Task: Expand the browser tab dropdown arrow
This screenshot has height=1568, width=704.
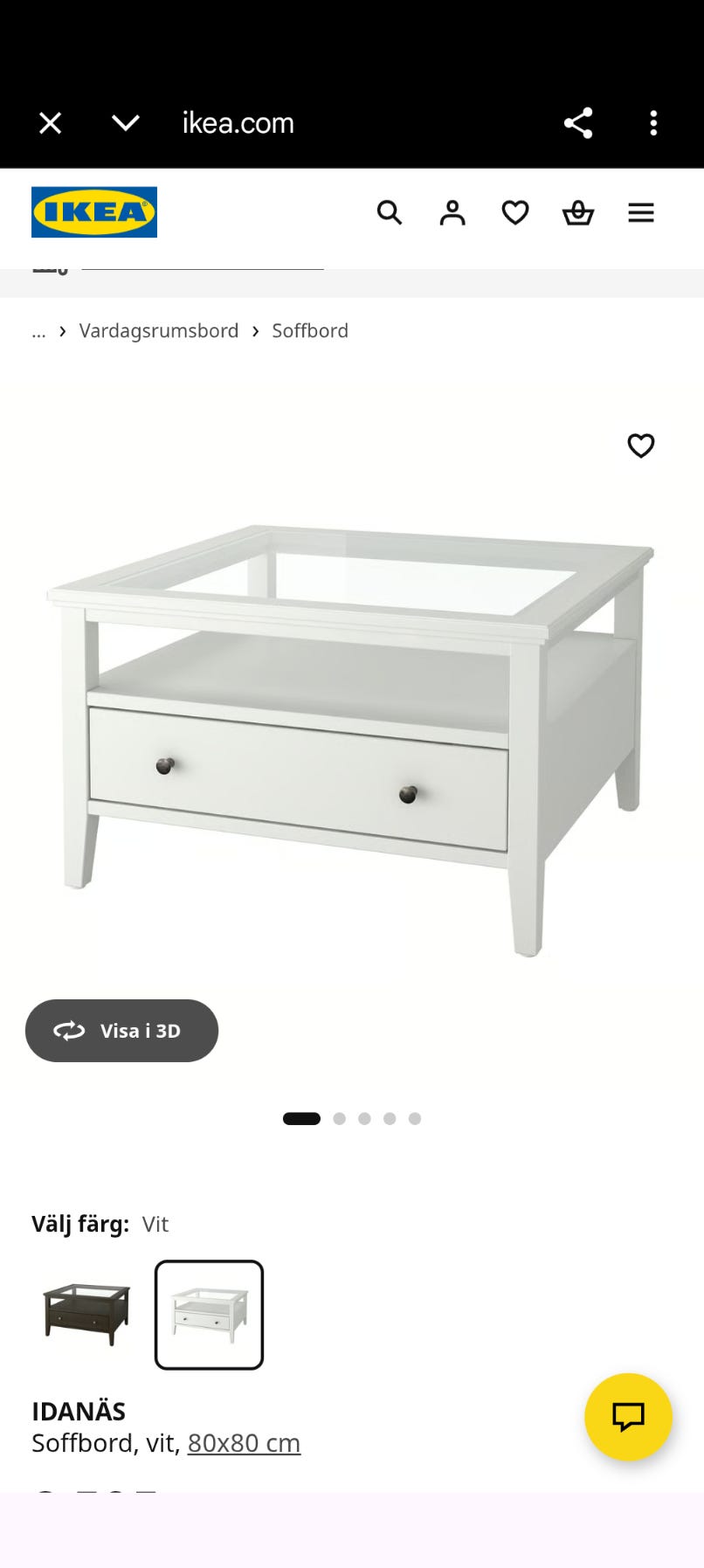Action: [126, 123]
